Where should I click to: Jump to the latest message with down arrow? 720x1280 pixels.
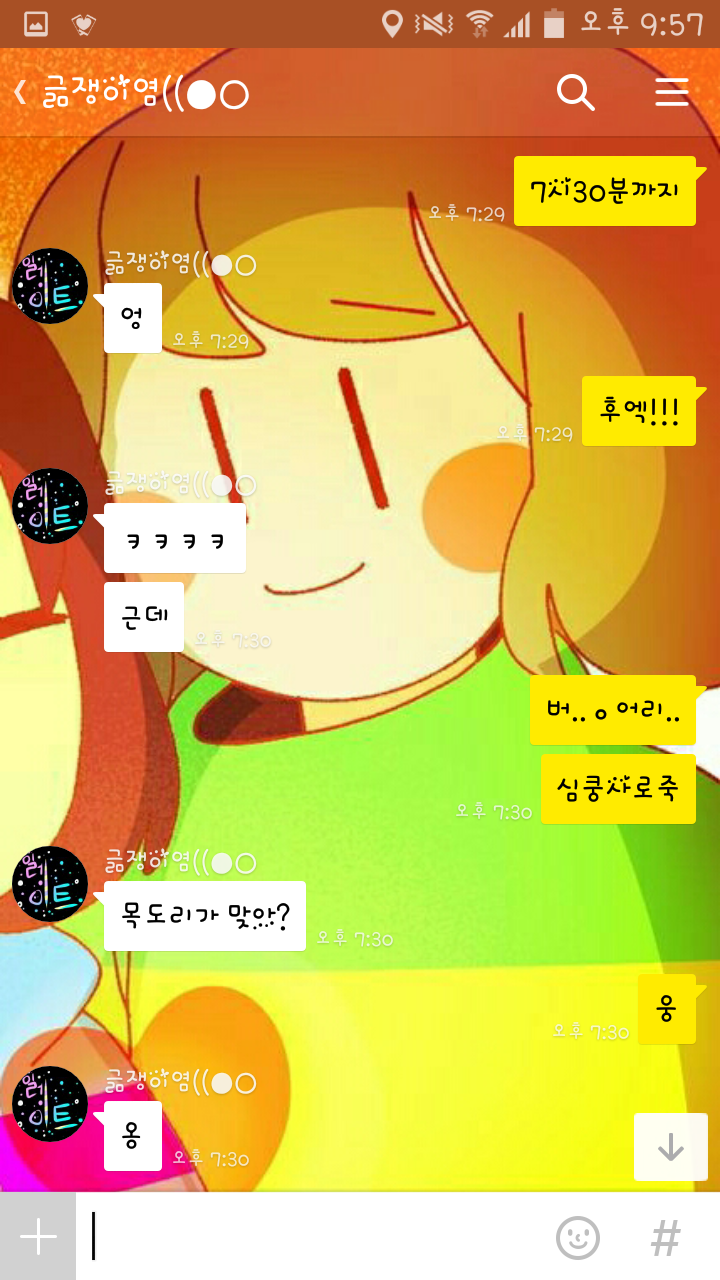pos(670,1148)
